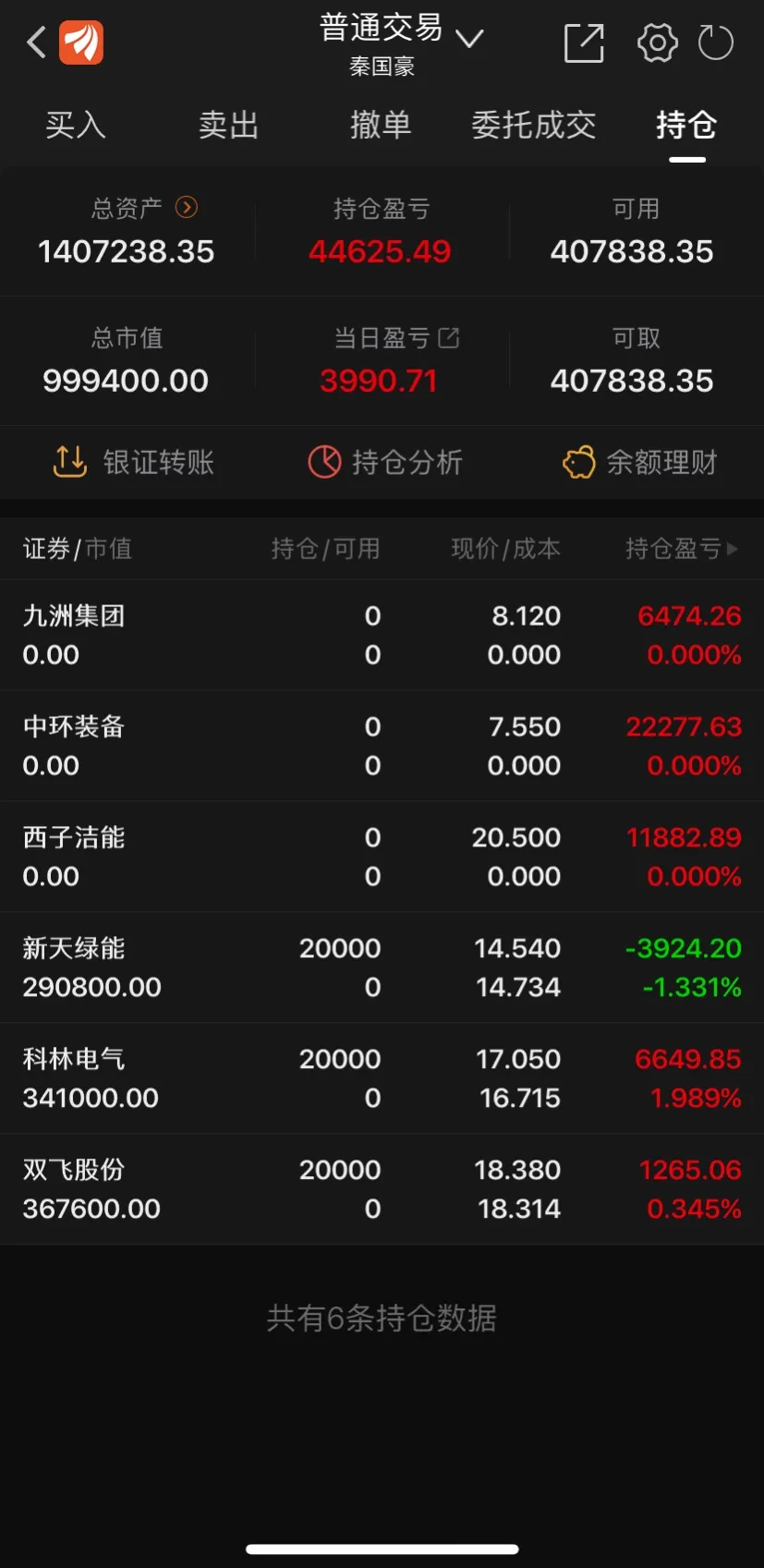764x1568 pixels.
Task: Switch to the 撤单 tab
Action: [381, 125]
